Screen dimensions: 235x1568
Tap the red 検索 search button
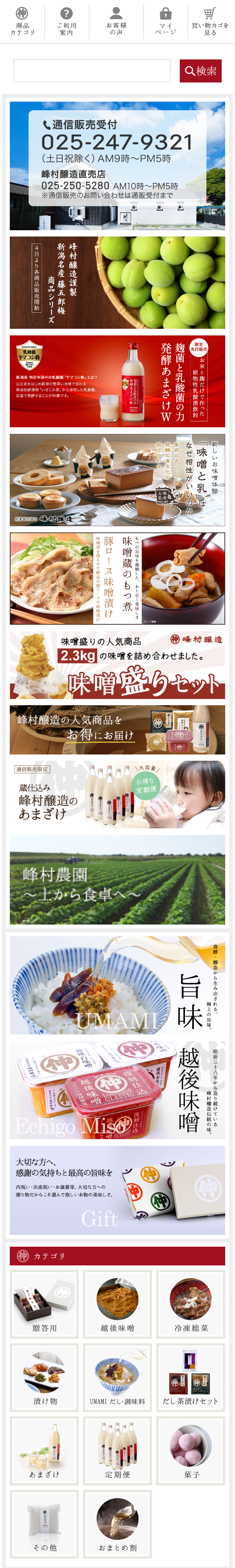click(x=200, y=71)
